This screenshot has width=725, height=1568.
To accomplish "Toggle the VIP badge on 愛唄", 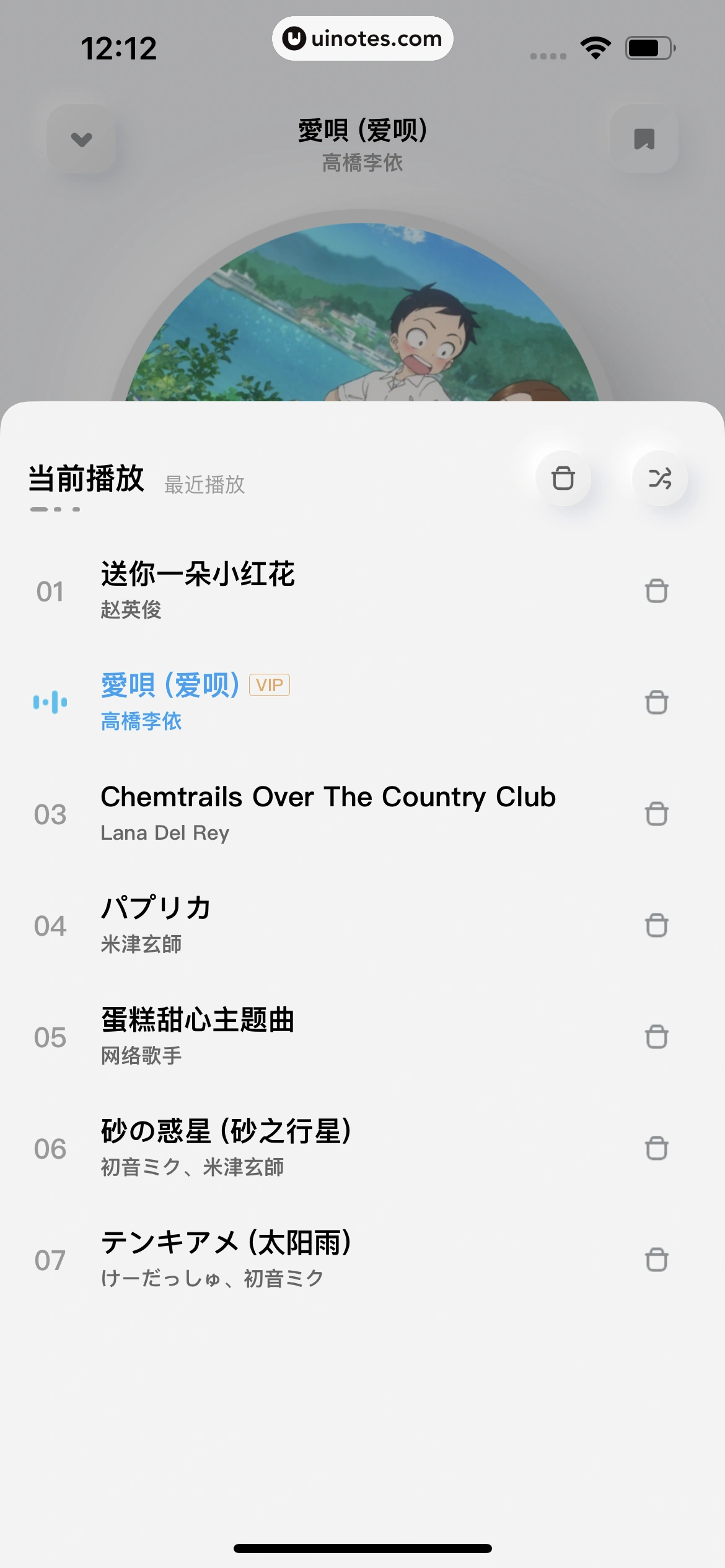I will (x=269, y=685).
